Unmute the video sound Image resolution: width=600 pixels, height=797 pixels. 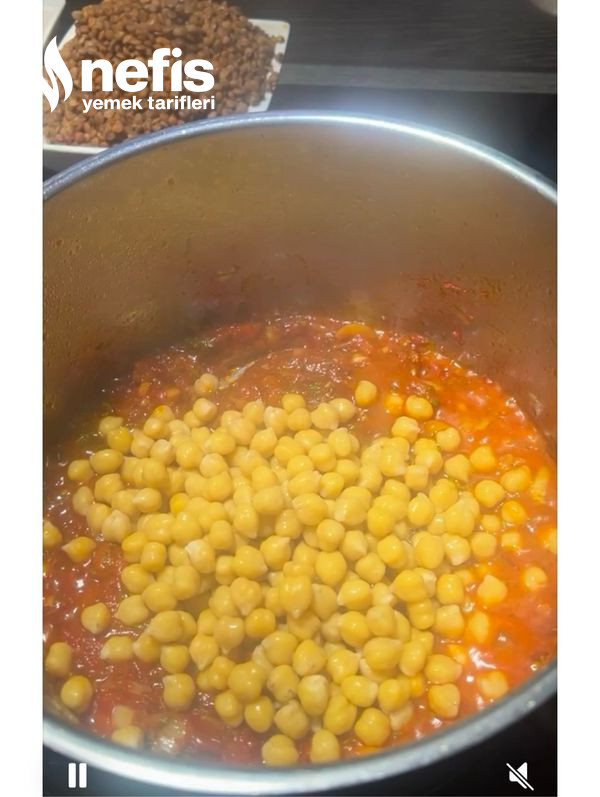pos(519,775)
